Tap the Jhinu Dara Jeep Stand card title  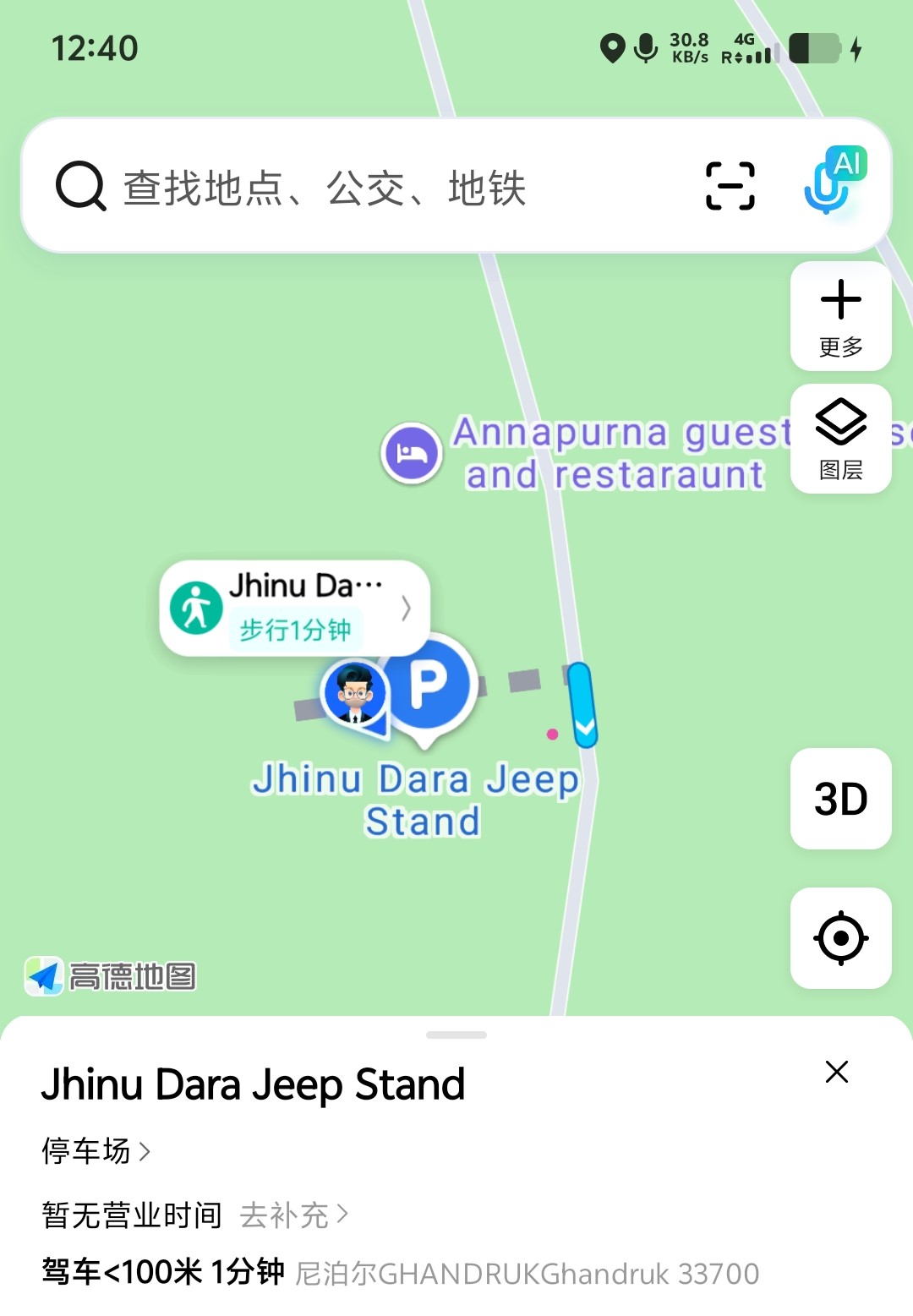coord(253,1084)
